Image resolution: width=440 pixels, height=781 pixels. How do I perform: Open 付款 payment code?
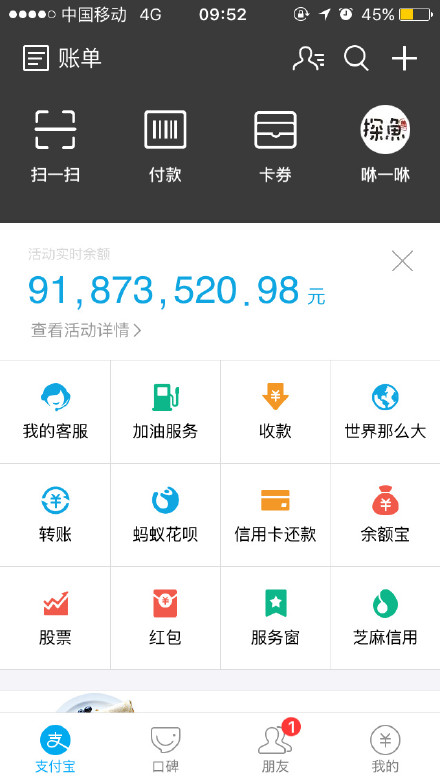pos(165,146)
